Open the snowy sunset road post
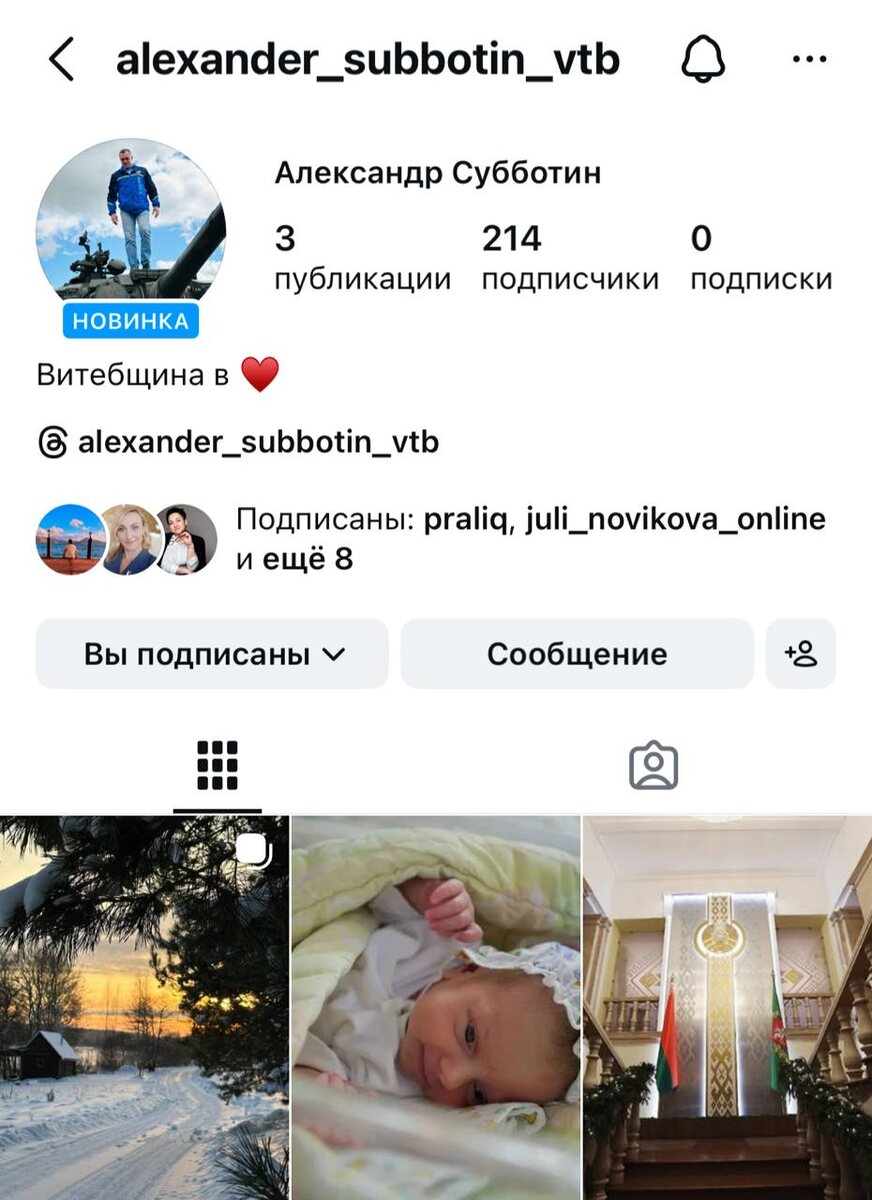 point(144,1007)
